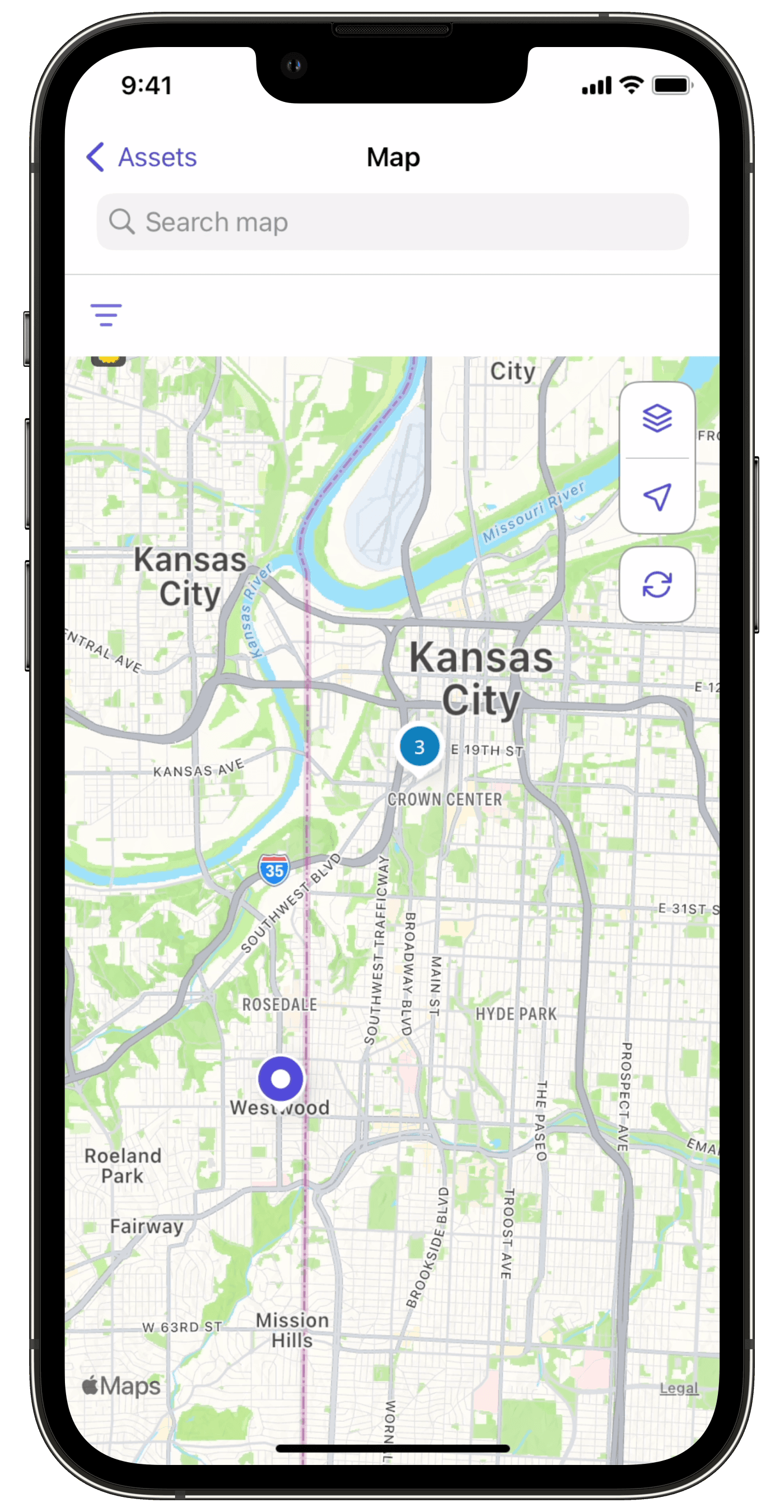The height and width of the screenshot is (1512, 784).
Task: Open the cluster of 3 assets
Action: coord(419,747)
